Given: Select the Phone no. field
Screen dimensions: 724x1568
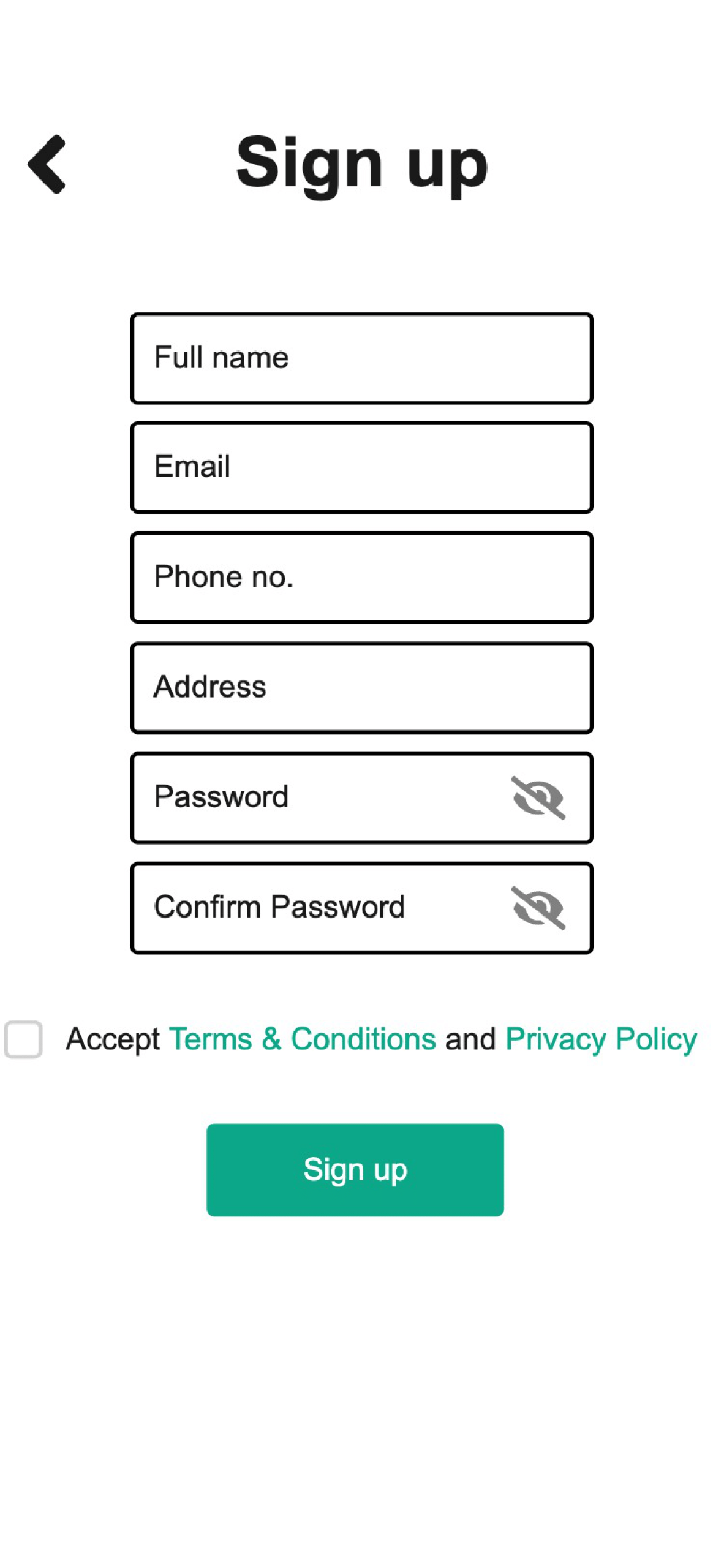Looking at the screenshot, I should tap(361, 578).
